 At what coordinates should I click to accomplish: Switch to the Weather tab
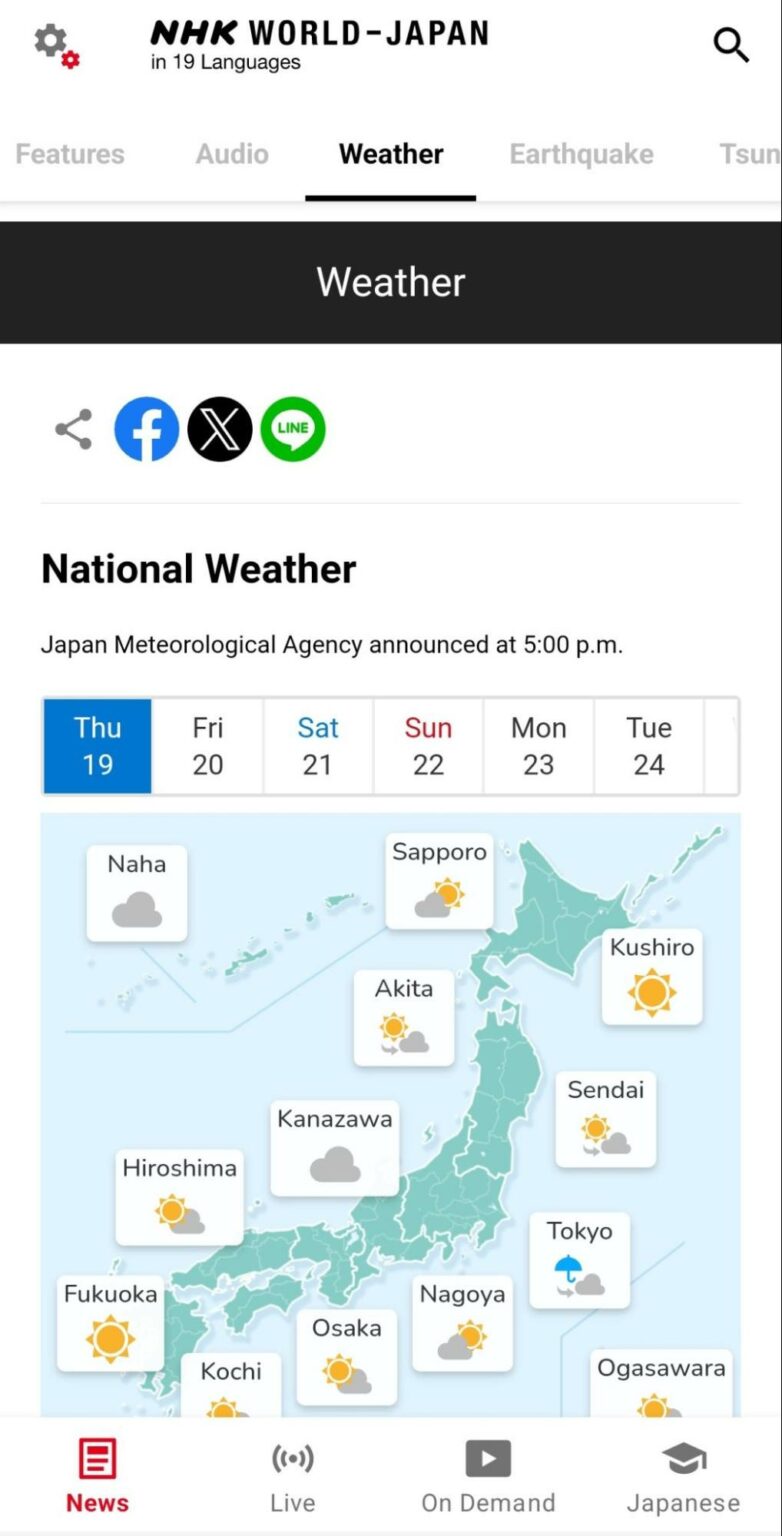[x=390, y=154]
